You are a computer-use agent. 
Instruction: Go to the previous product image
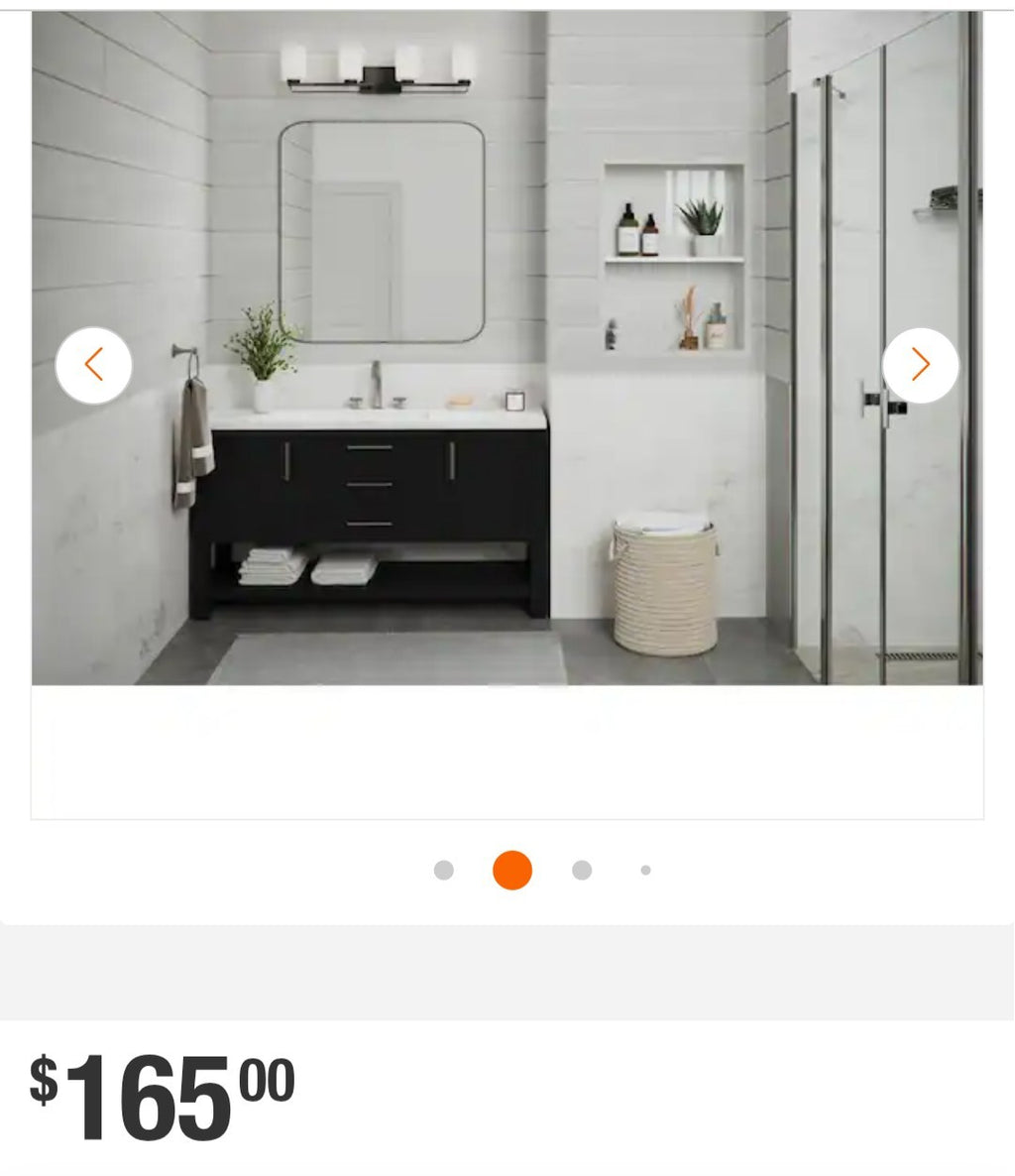[94, 366]
